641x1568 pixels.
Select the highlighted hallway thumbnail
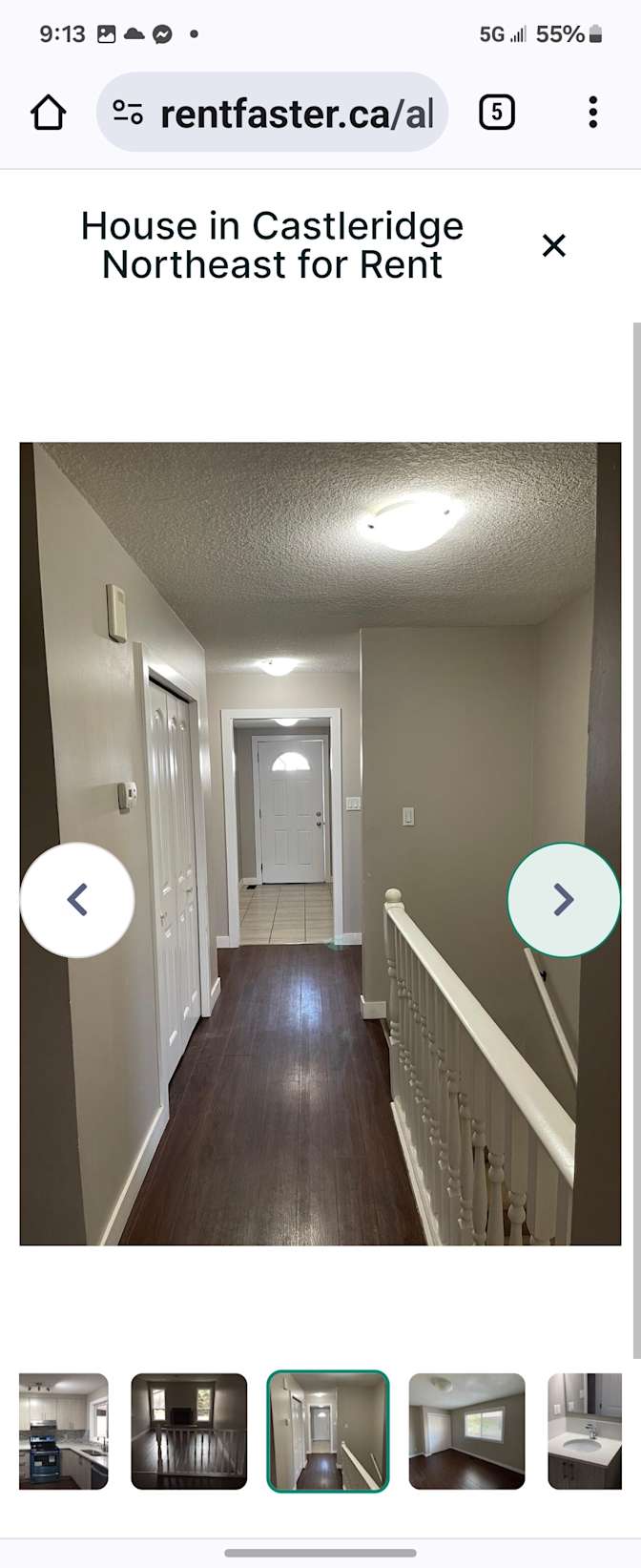[x=328, y=1431]
